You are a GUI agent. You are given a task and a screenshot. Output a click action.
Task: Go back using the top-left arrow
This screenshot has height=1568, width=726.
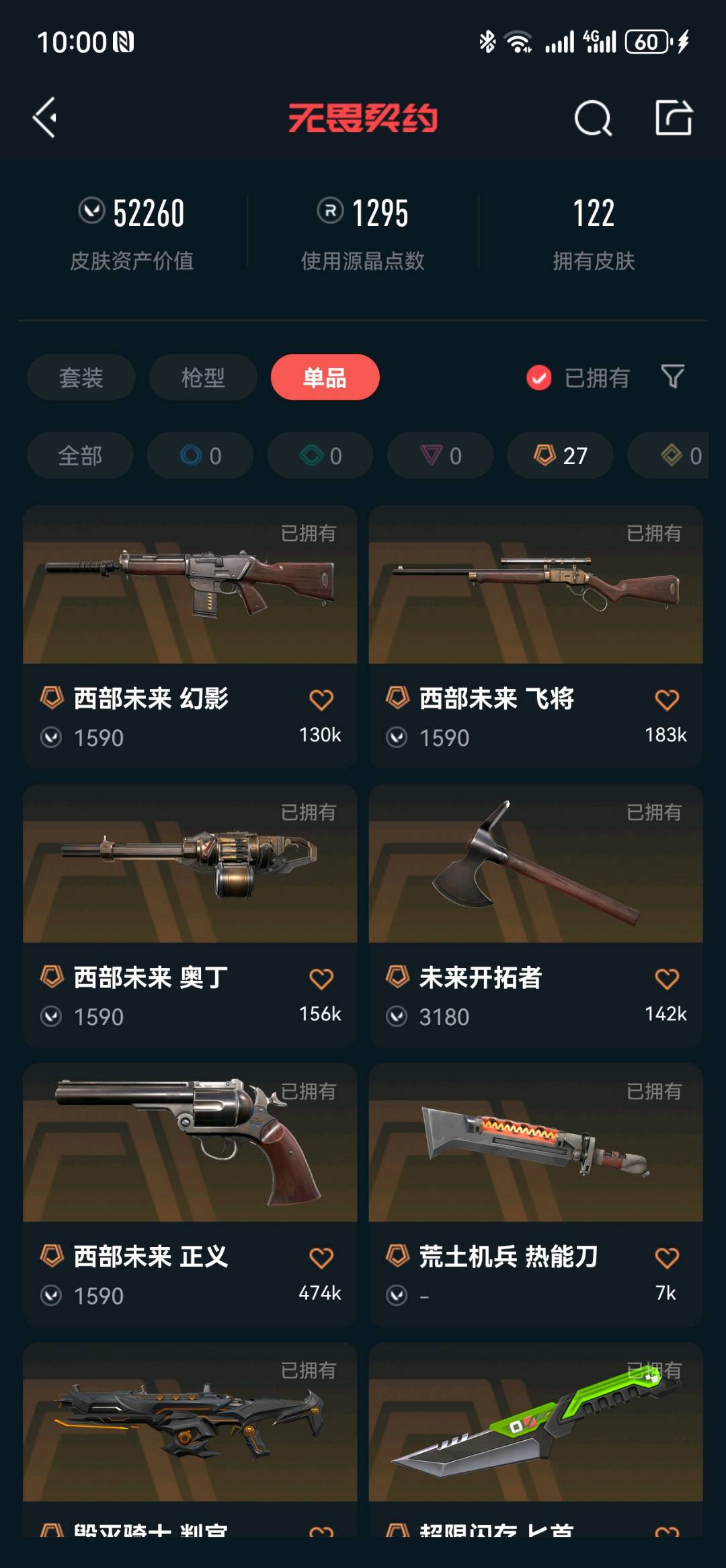click(45, 118)
